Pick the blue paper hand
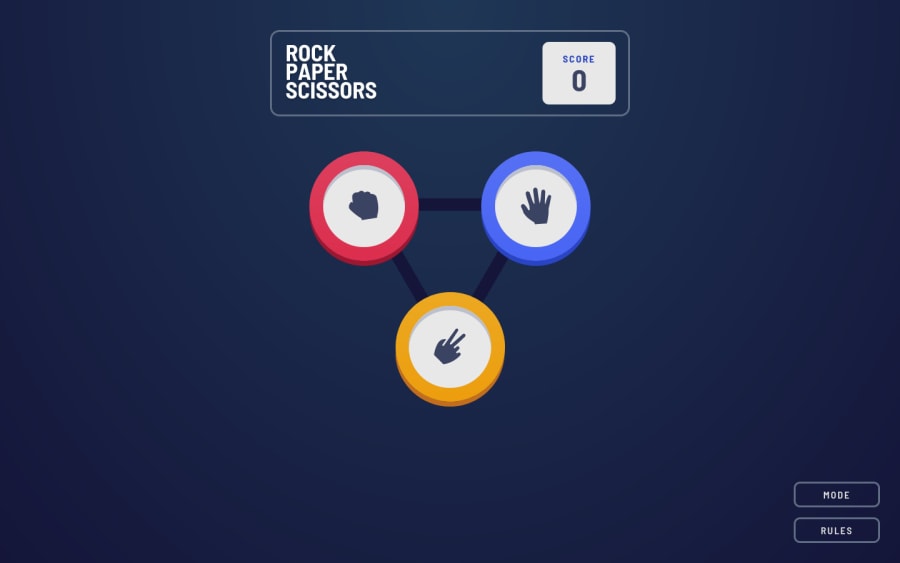Viewport: 900px width, 563px height. pos(536,206)
